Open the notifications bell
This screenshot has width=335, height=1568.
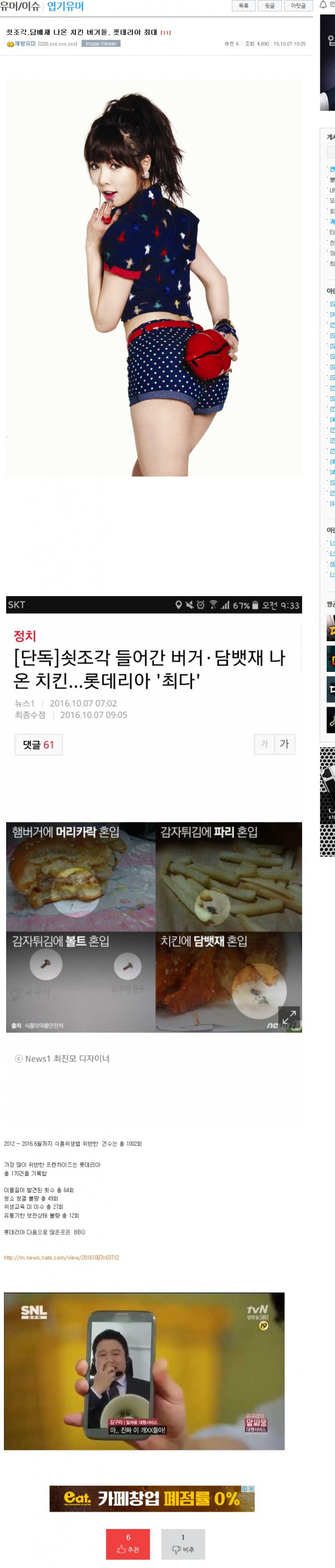tap(323, 5)
